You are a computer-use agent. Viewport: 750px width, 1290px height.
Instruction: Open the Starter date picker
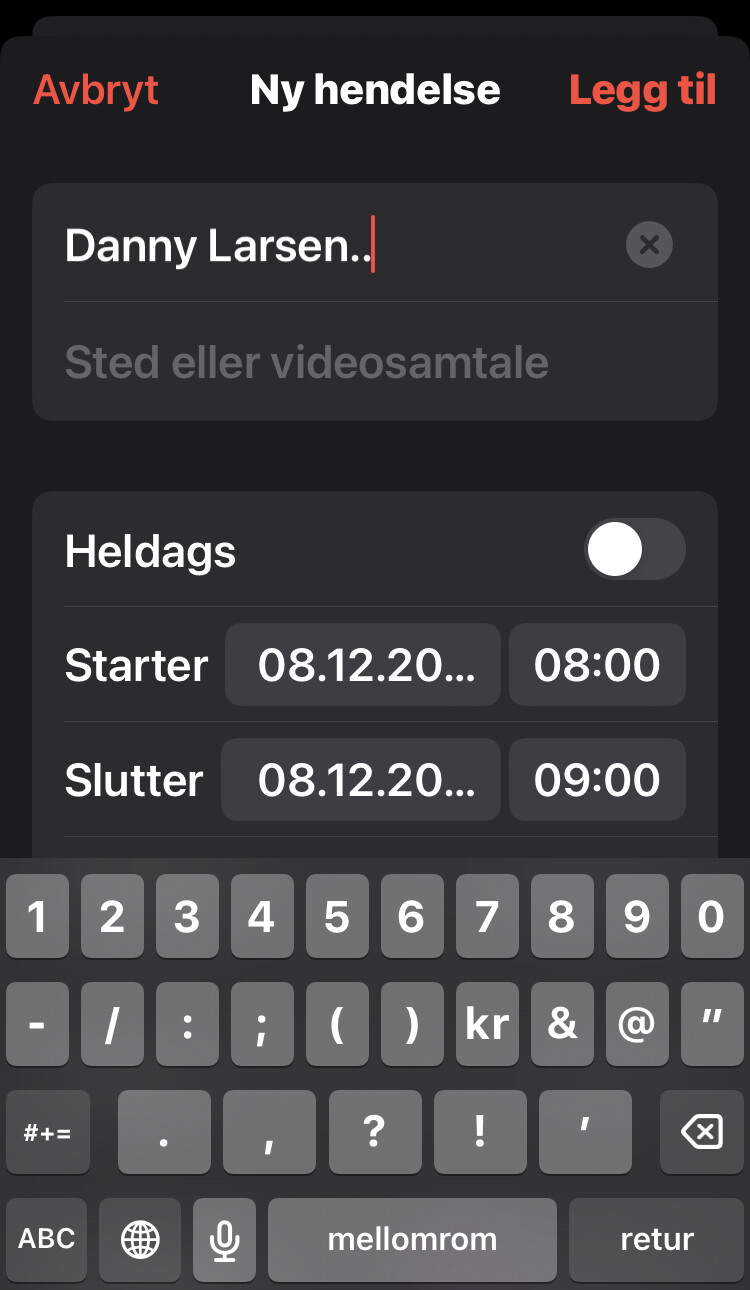pos(363,665)
